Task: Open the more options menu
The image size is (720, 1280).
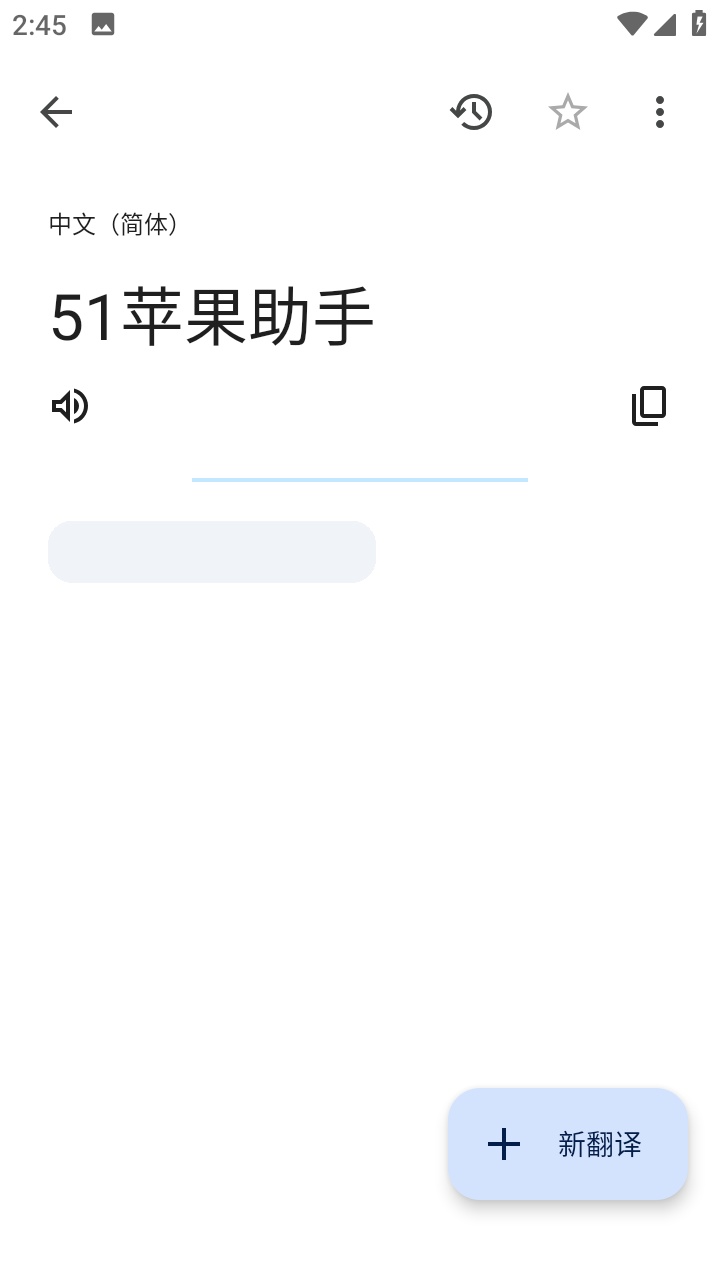Action: point(659,112)
